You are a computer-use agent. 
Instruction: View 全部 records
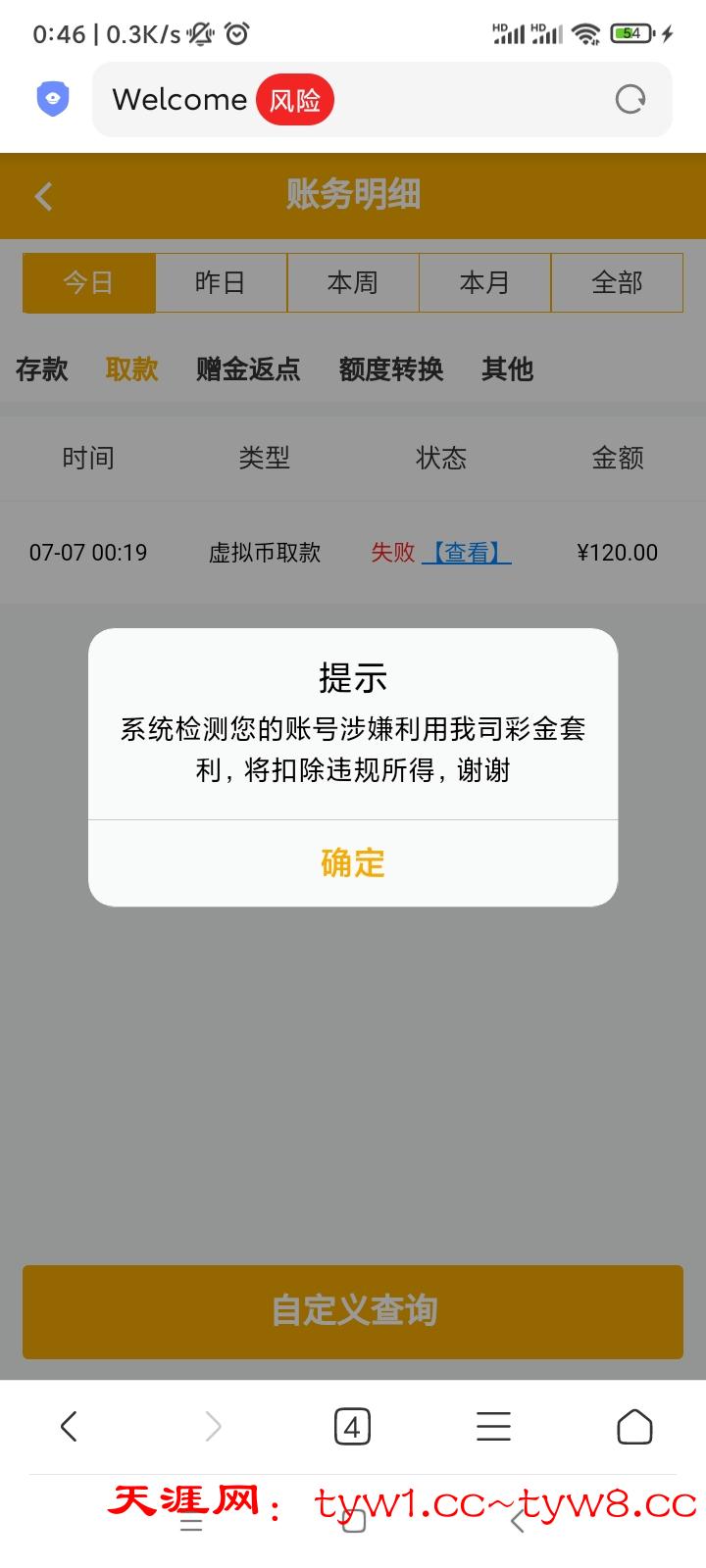(x=617, y=283)
